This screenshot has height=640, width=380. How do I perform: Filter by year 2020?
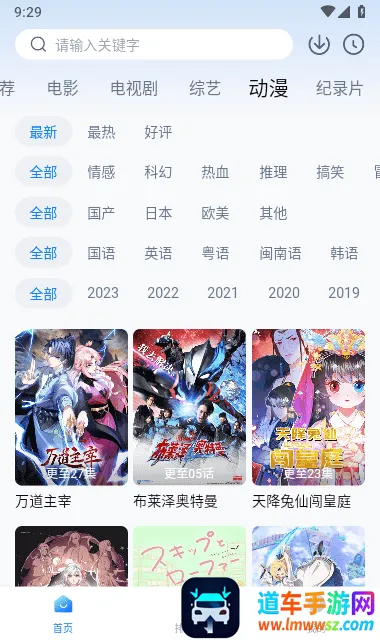pos(284,293)
